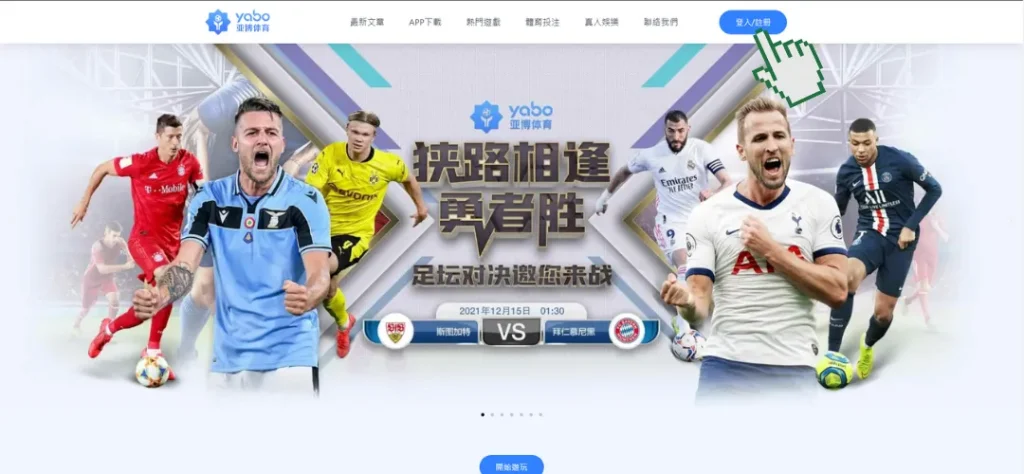The height and width of the screenshot is (474, 1024).
Task: Open the 真人娛樂 section
Action: click(601, 22)
